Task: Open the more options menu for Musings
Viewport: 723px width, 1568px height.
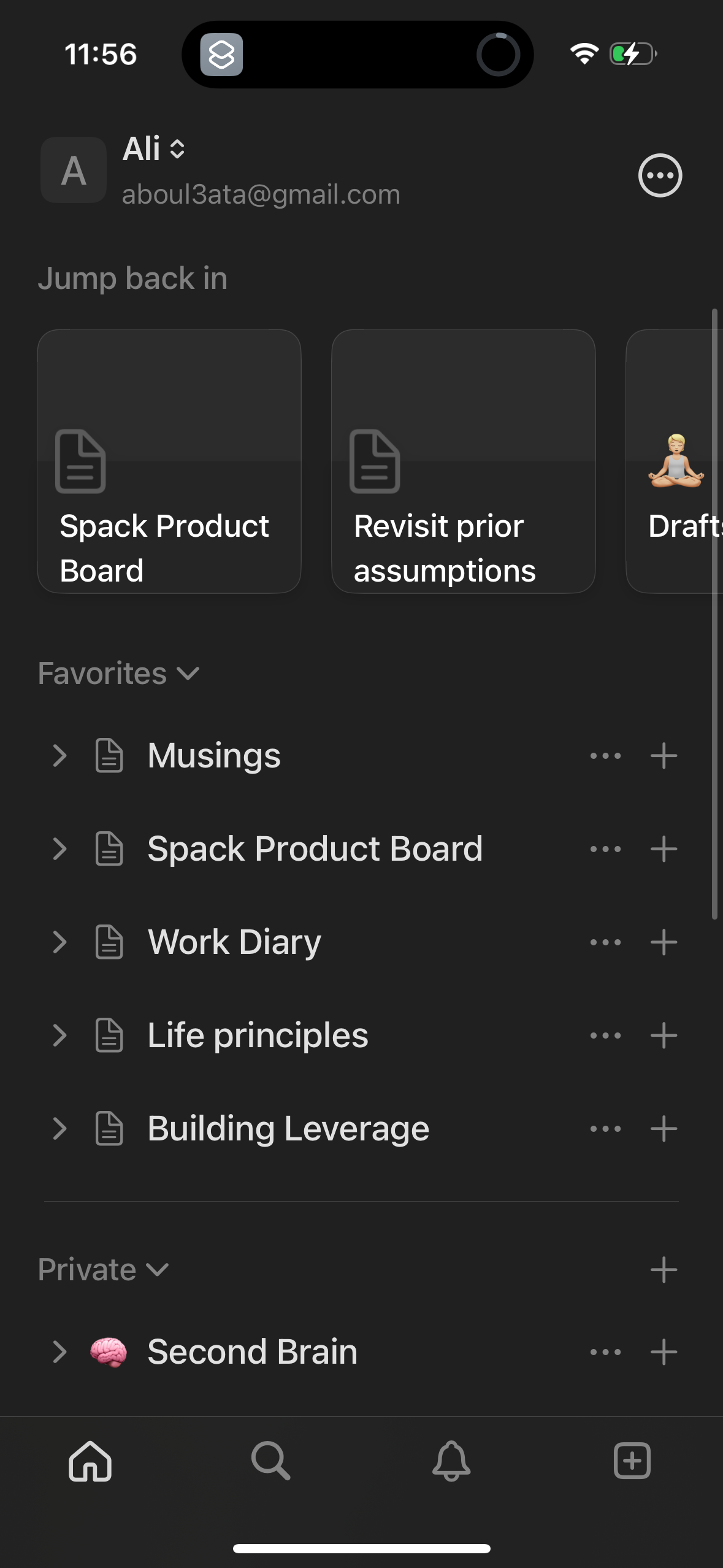Action: click(605, 756)
